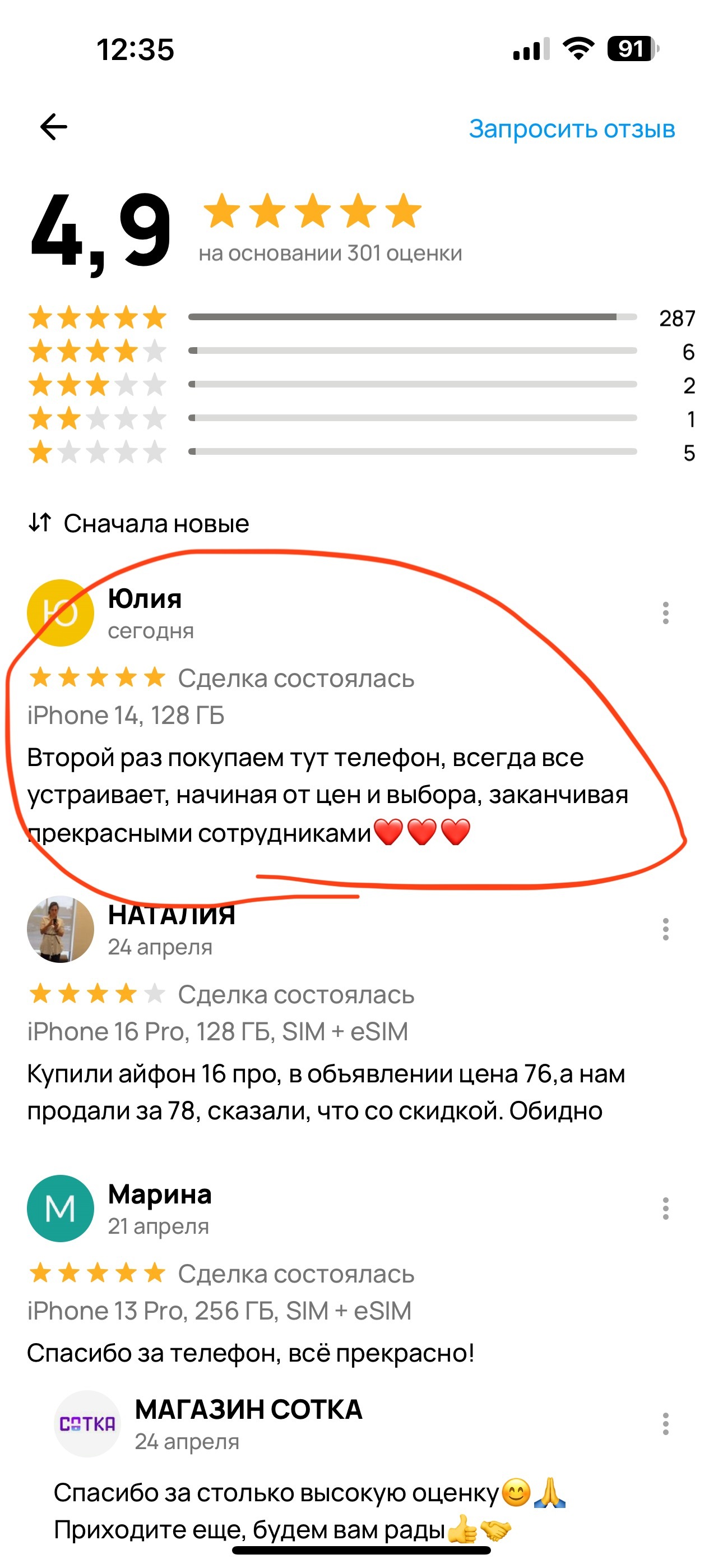Open the three-dot menu on Марина's review

[666, 1209]
